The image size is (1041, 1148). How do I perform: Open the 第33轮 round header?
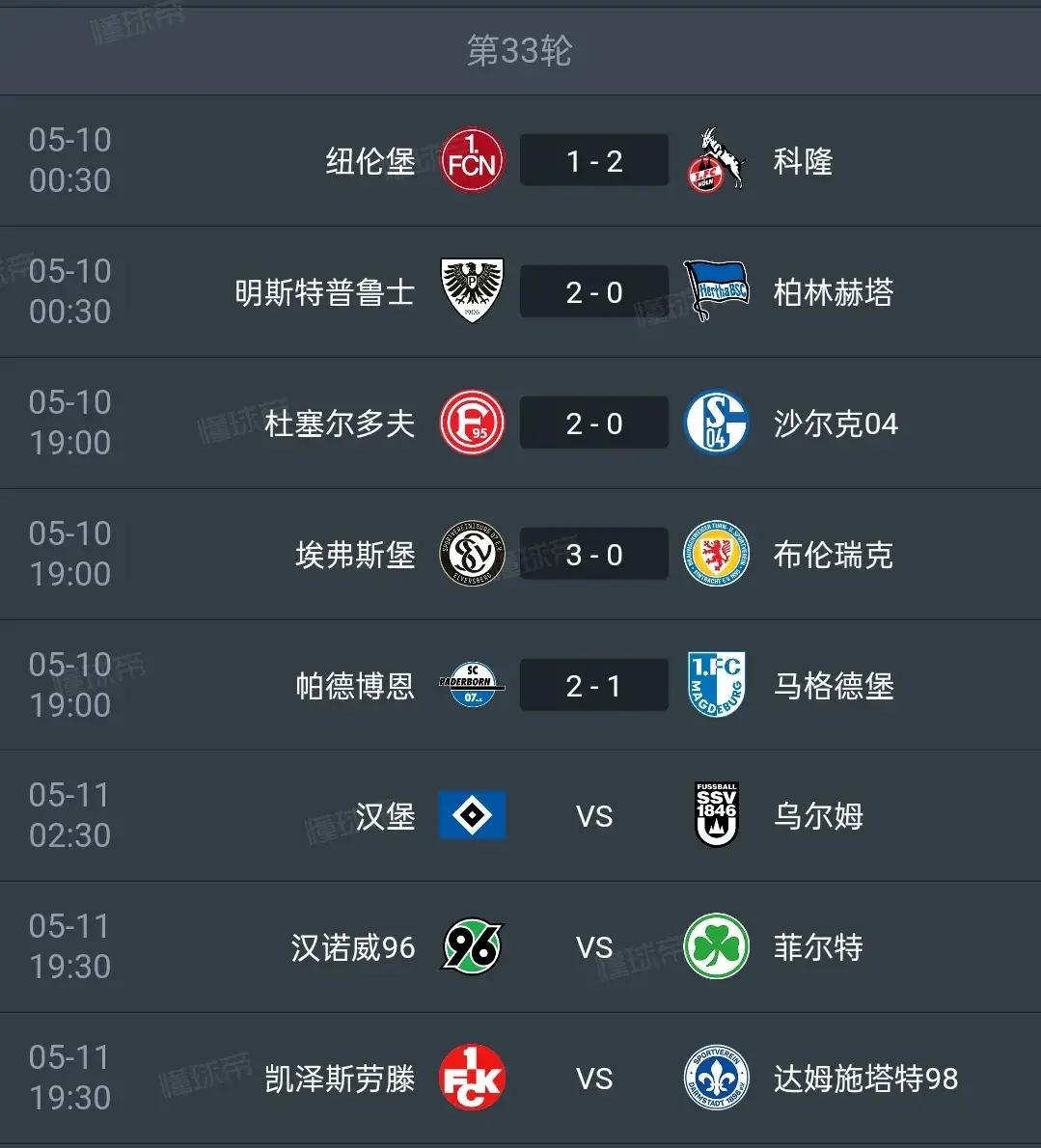tap(520, 50)
